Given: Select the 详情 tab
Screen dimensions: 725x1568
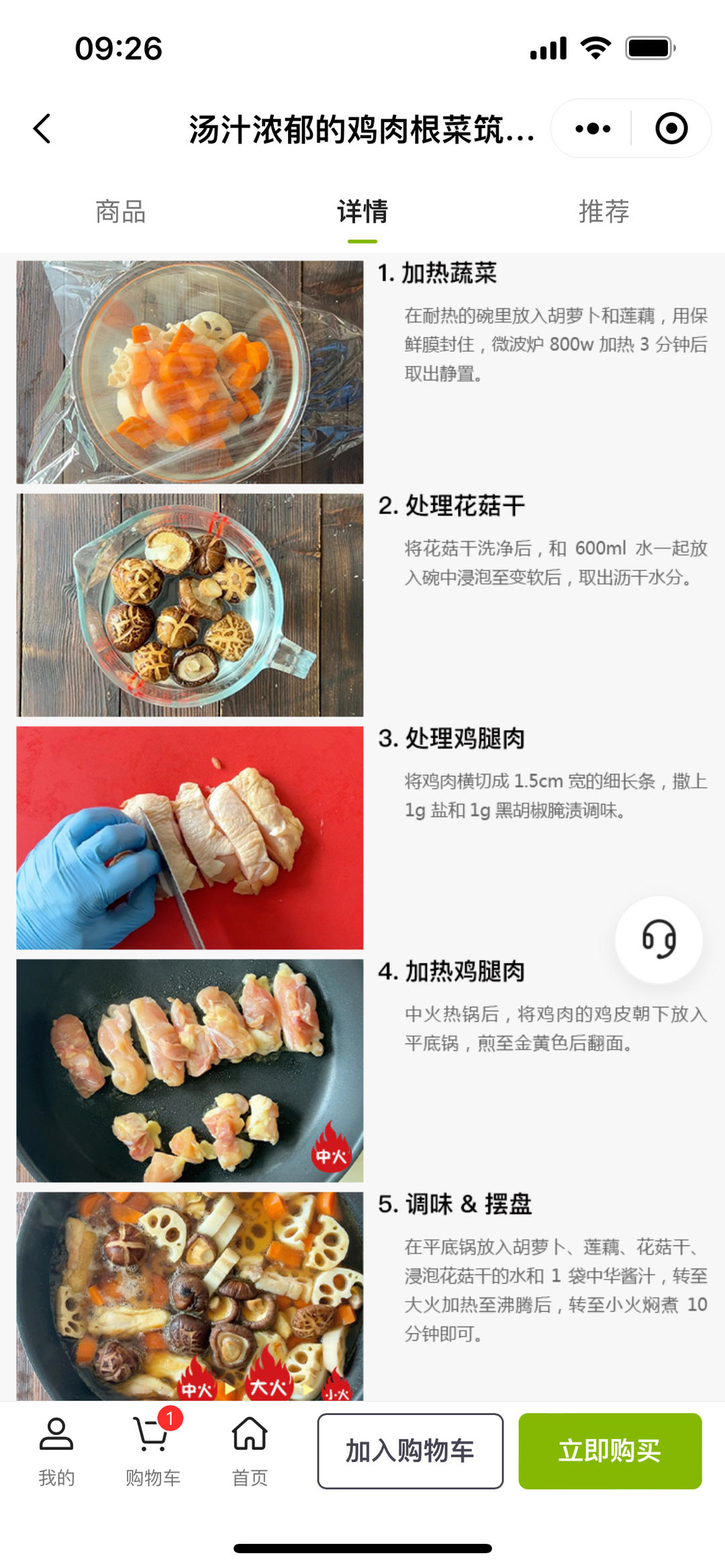Looking at the screenshot, I should coord(362,212).
